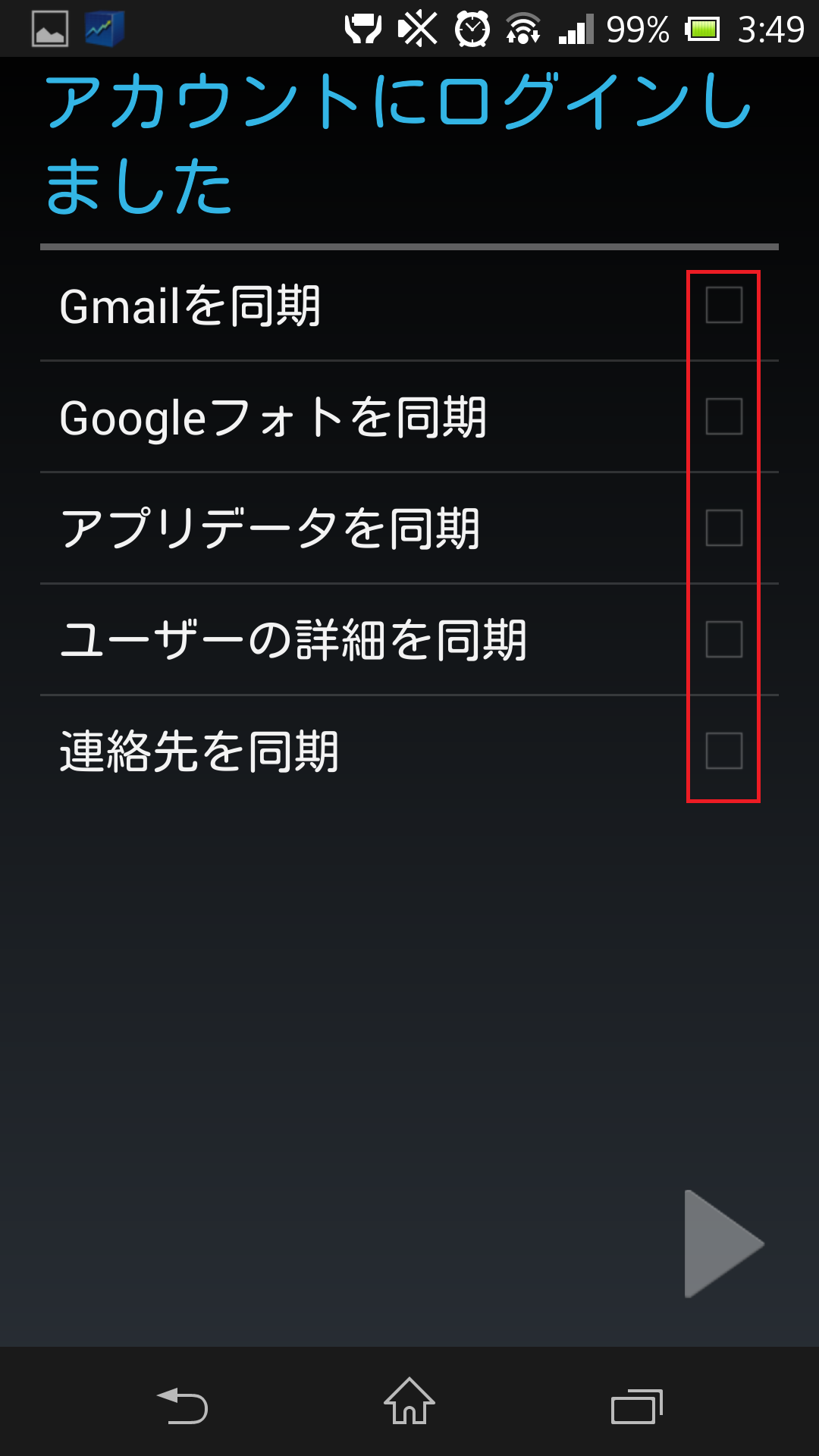Open the recent apps view
This screenshot has width=819, height=1456.
(x=636, y=1405)
